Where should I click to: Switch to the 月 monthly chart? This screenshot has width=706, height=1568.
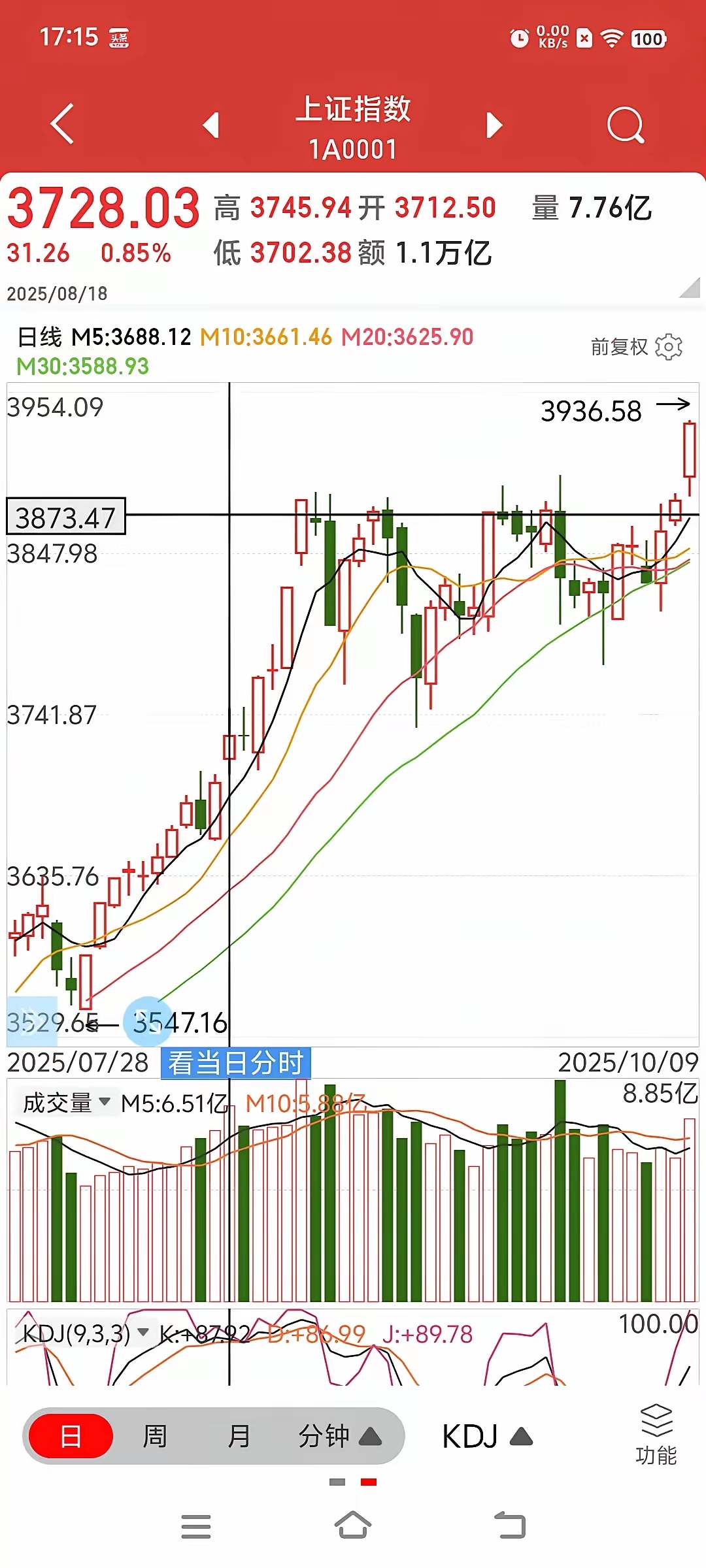tap(239, 1436)
